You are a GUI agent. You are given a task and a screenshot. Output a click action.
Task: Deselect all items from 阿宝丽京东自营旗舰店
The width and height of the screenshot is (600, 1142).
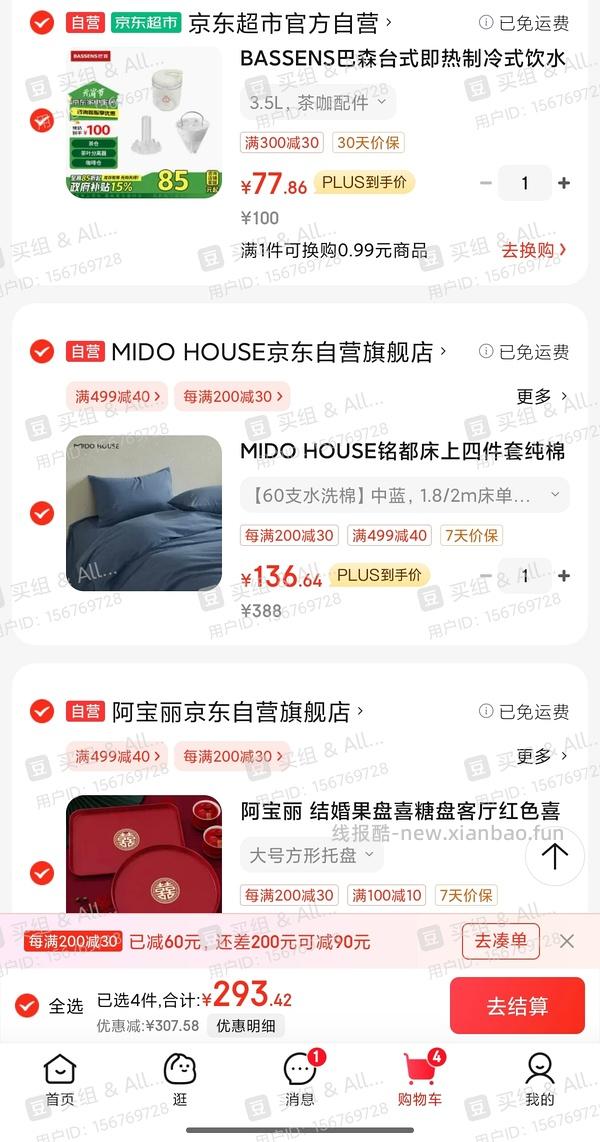(41, 711)
